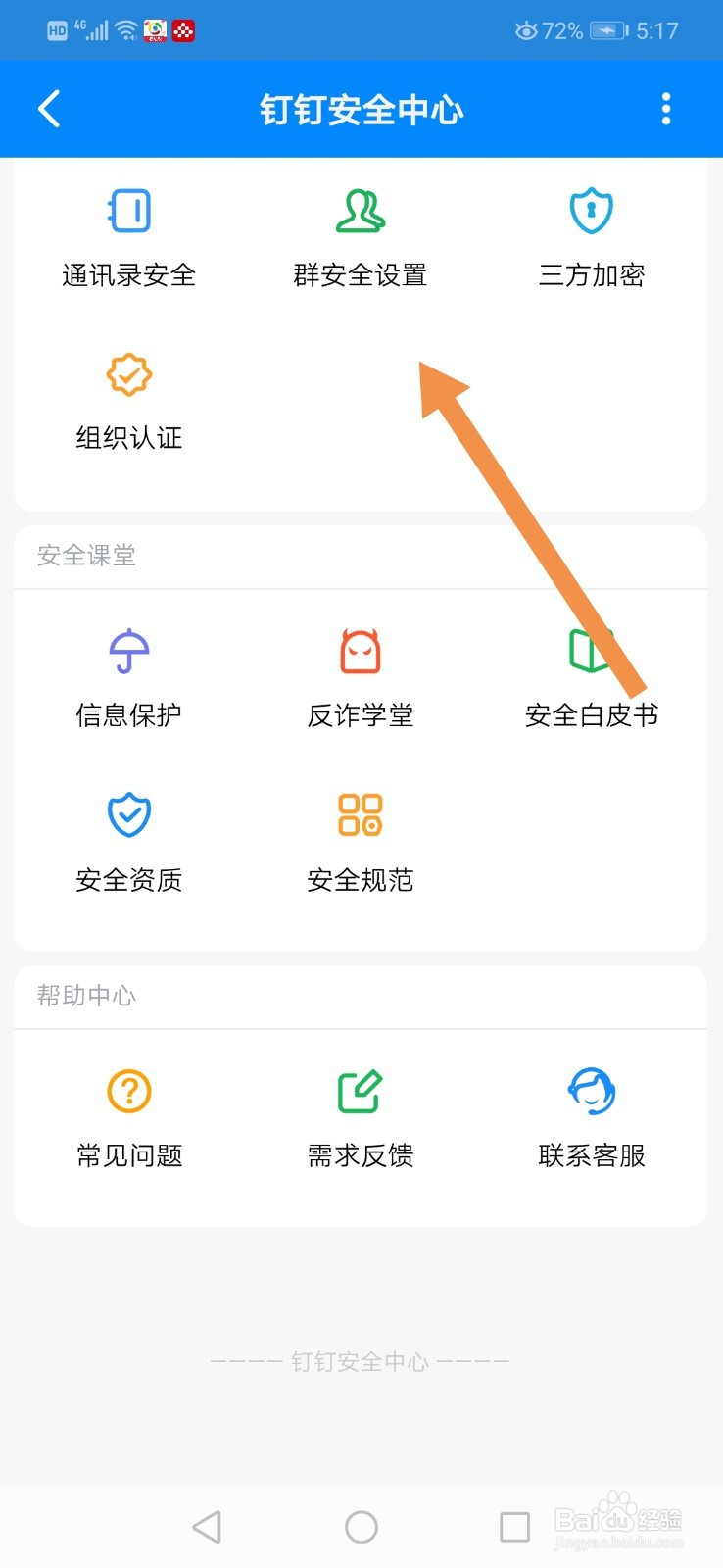The image size is (723, 1568).
Task: Open the 安全白皮书 security whitepaper book icon
Action: [590, 650]
